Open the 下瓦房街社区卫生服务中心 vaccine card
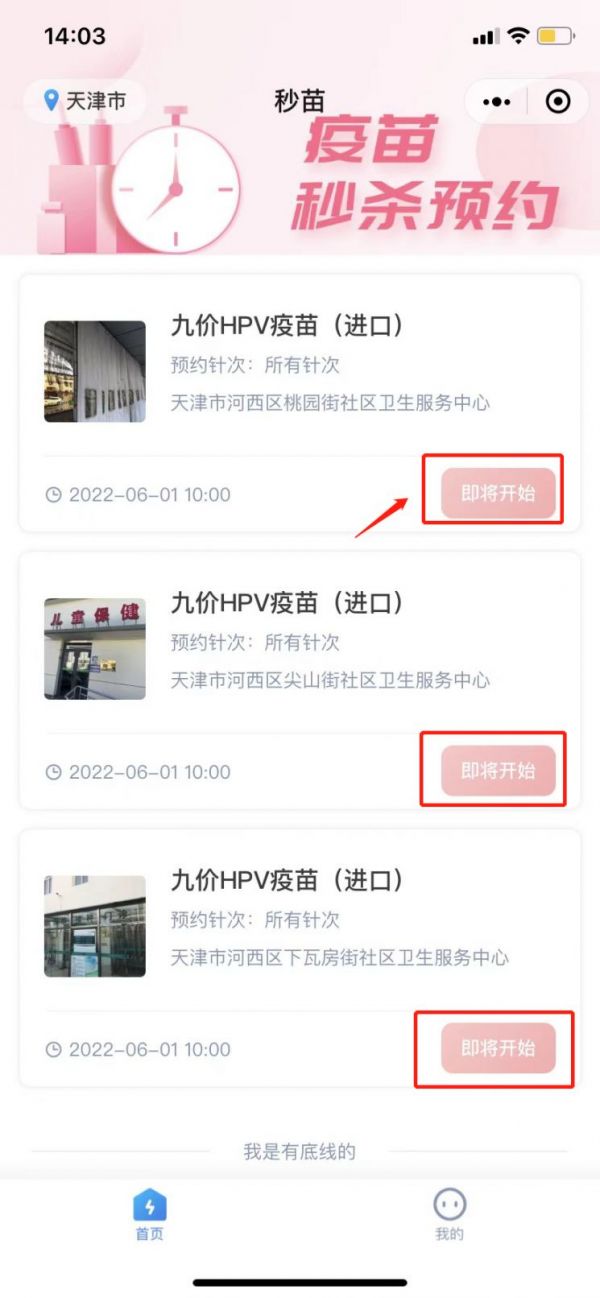The image size is (600, 1298). click(x=300, y=958)
